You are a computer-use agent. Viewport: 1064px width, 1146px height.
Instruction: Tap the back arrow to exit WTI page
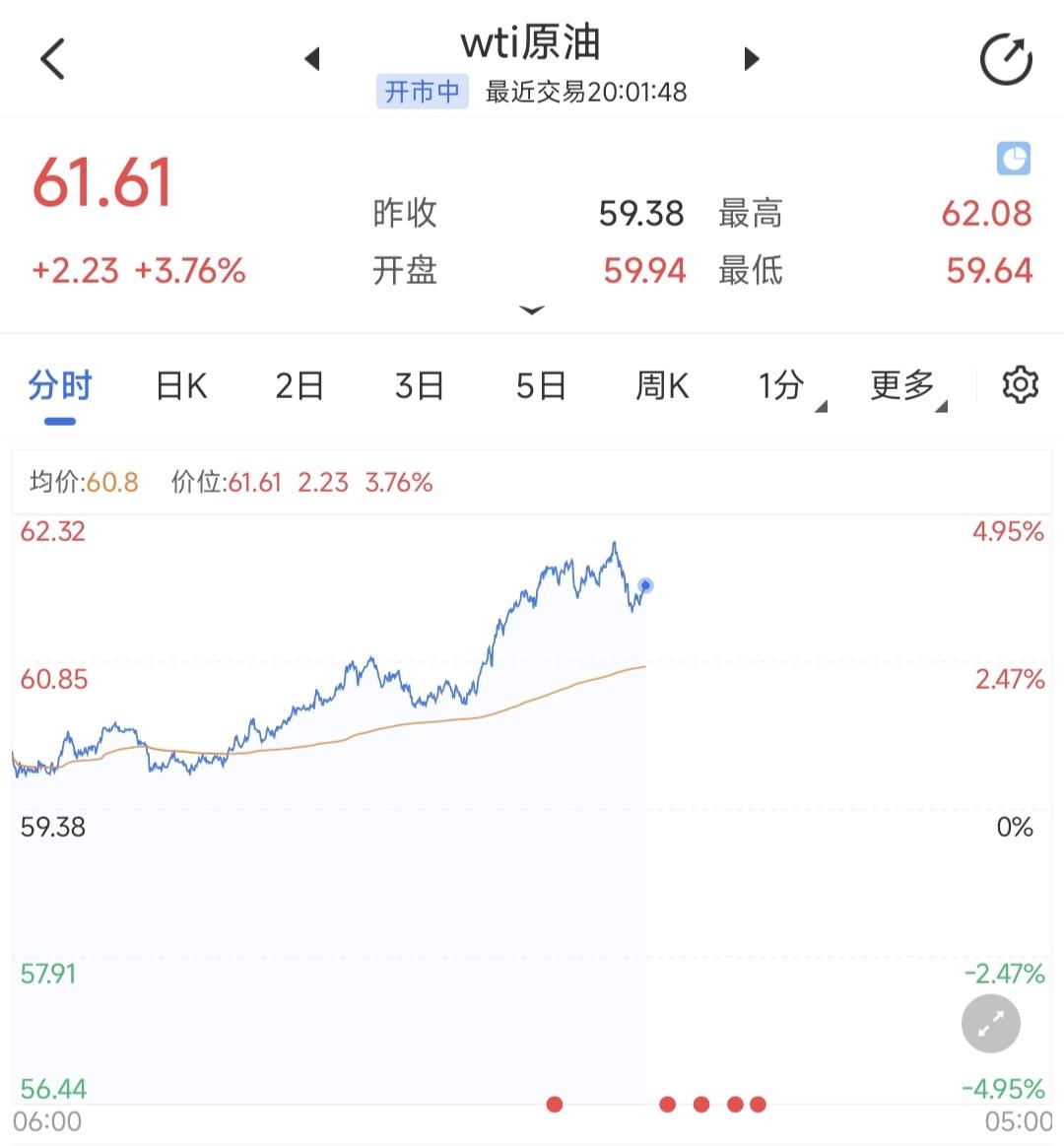point(52,59)
